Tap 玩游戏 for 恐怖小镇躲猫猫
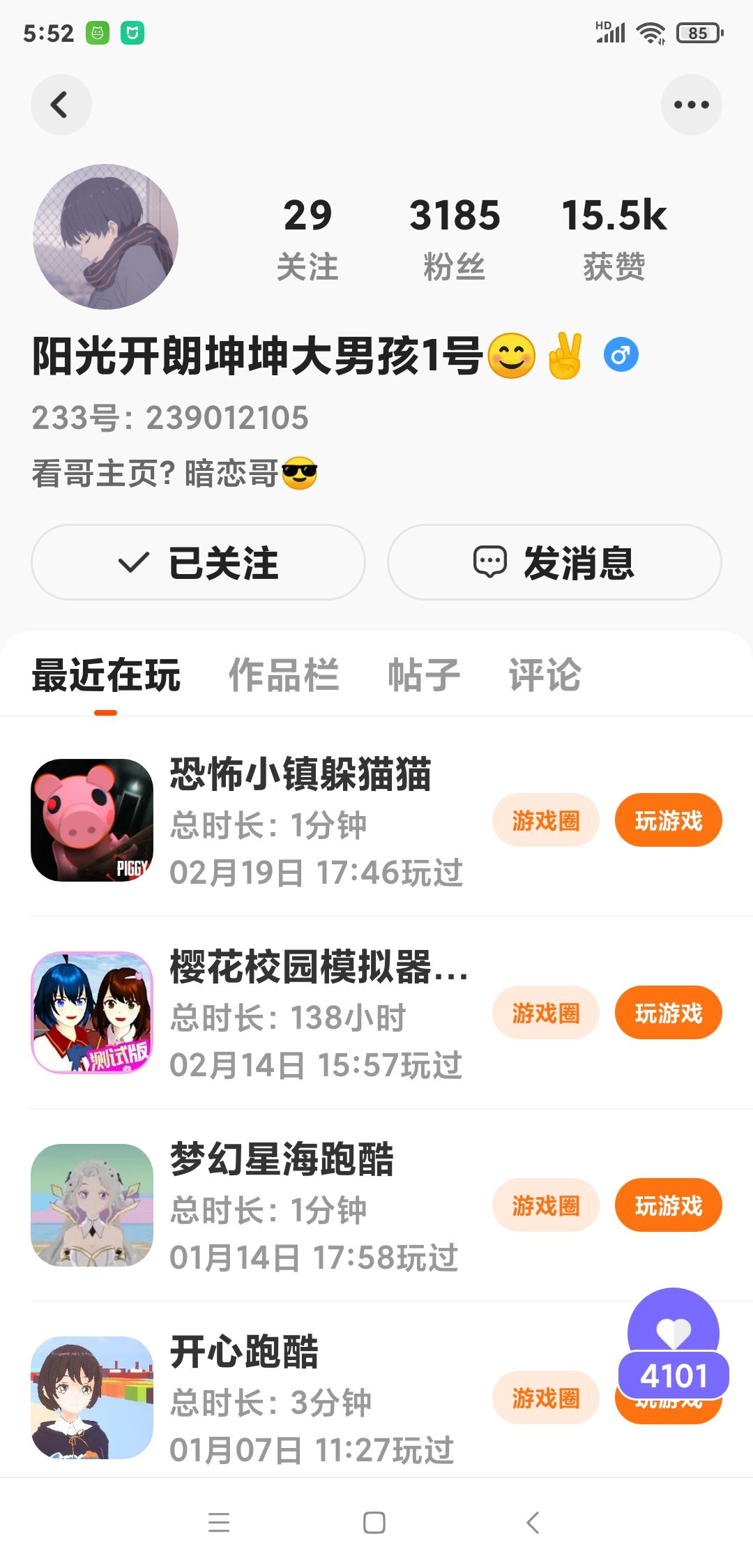 (668, 820)
